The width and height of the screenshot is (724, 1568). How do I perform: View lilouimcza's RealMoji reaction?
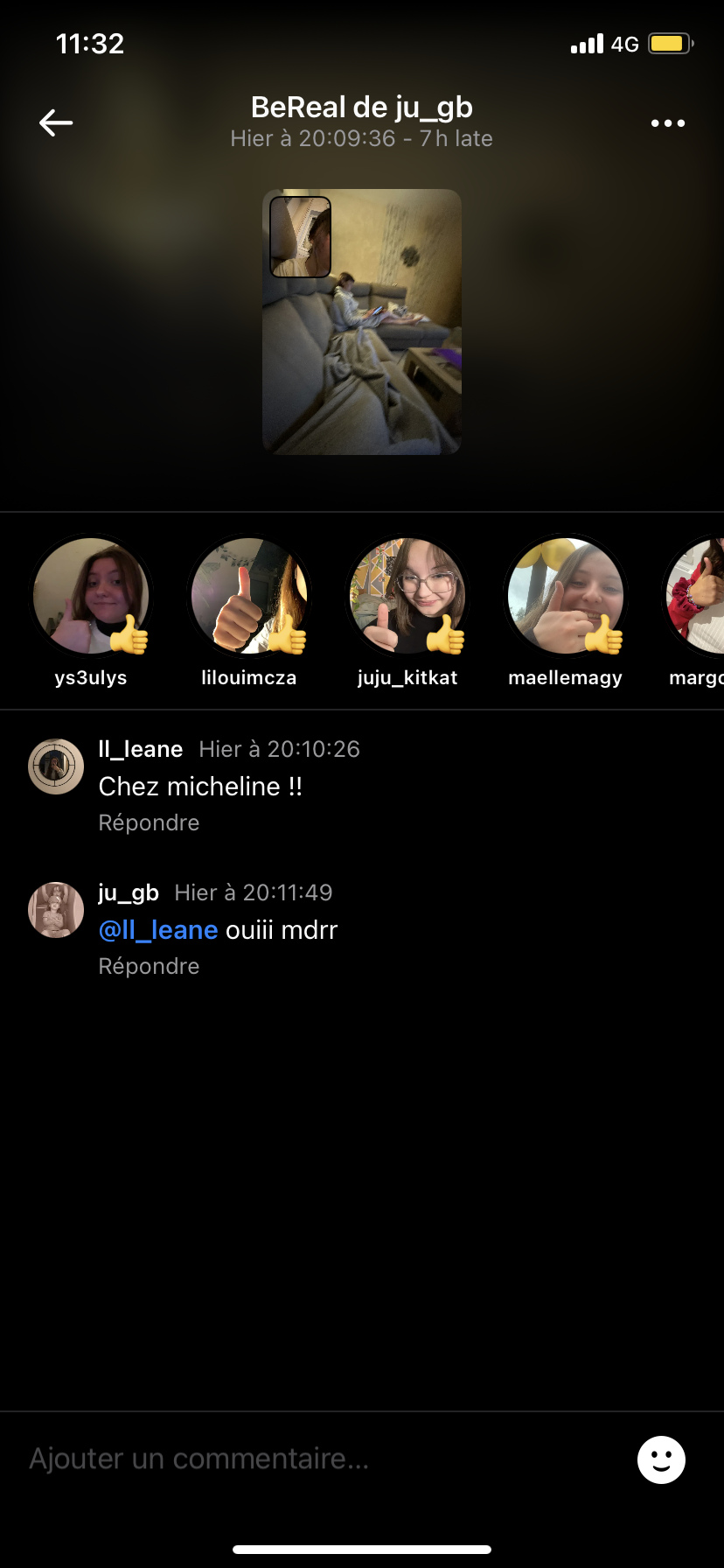(249, 596)
